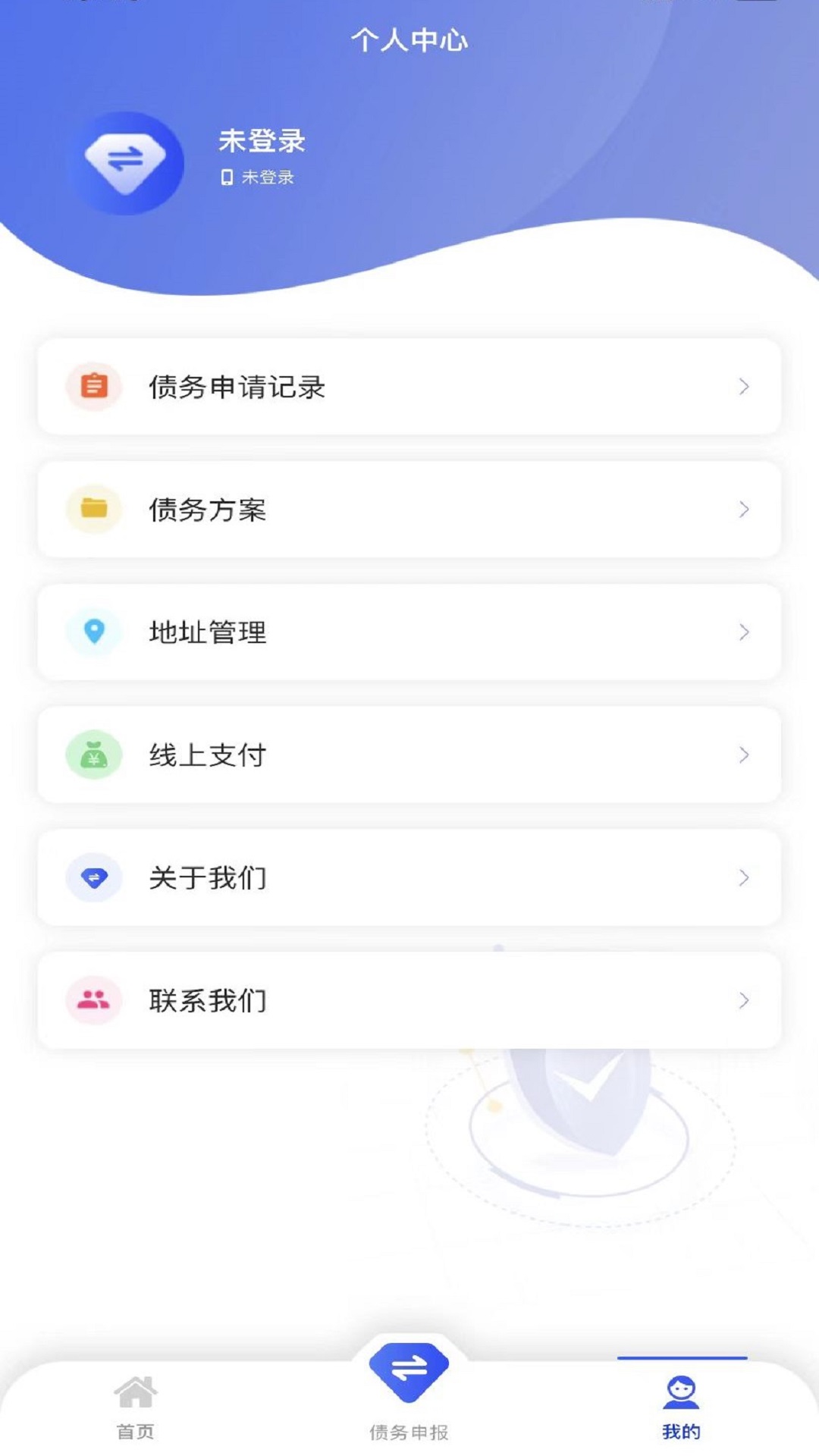Open 联系我们 row

tap(409, 1001)
